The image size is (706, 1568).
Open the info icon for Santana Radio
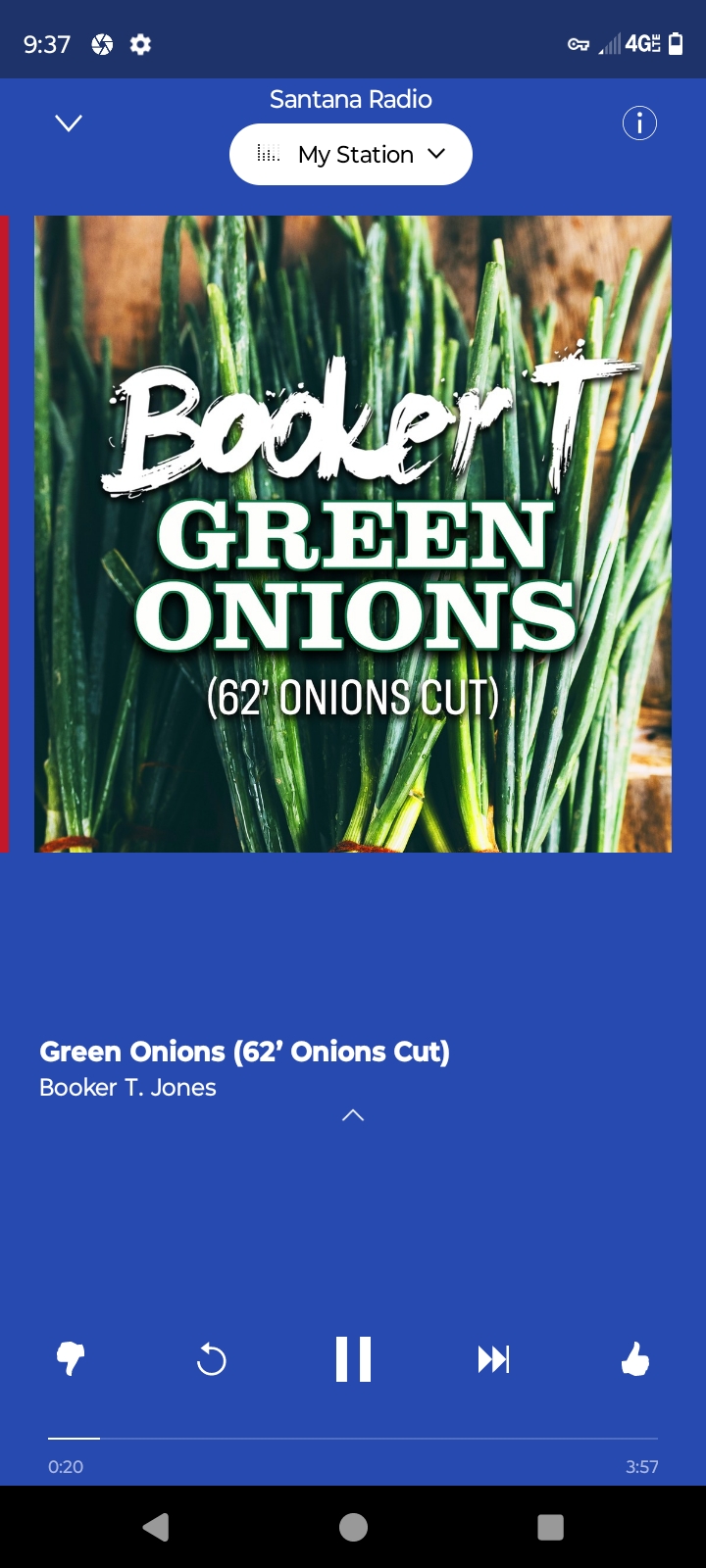(639, 123)
